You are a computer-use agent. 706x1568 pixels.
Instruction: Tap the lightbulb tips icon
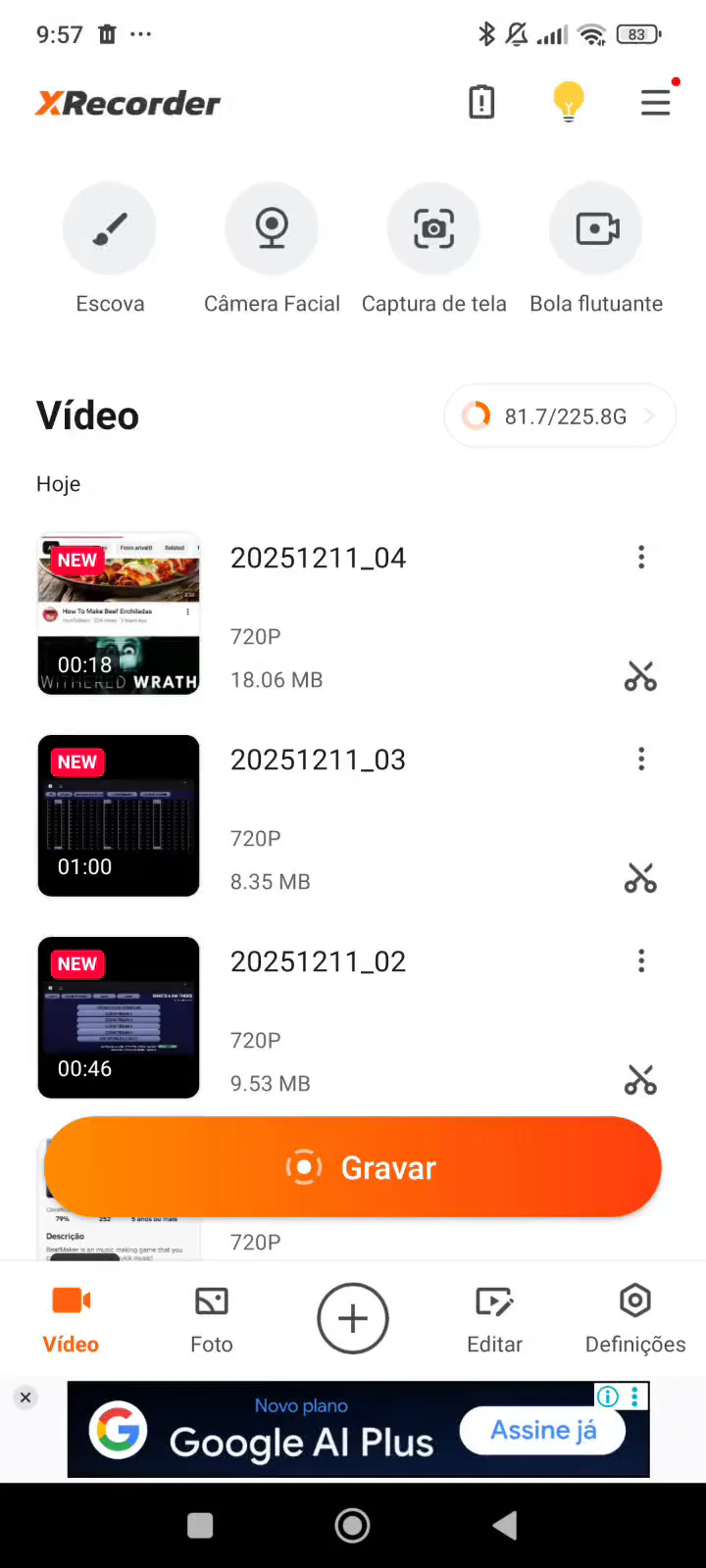pyautogui.click(x=568, y=102)
